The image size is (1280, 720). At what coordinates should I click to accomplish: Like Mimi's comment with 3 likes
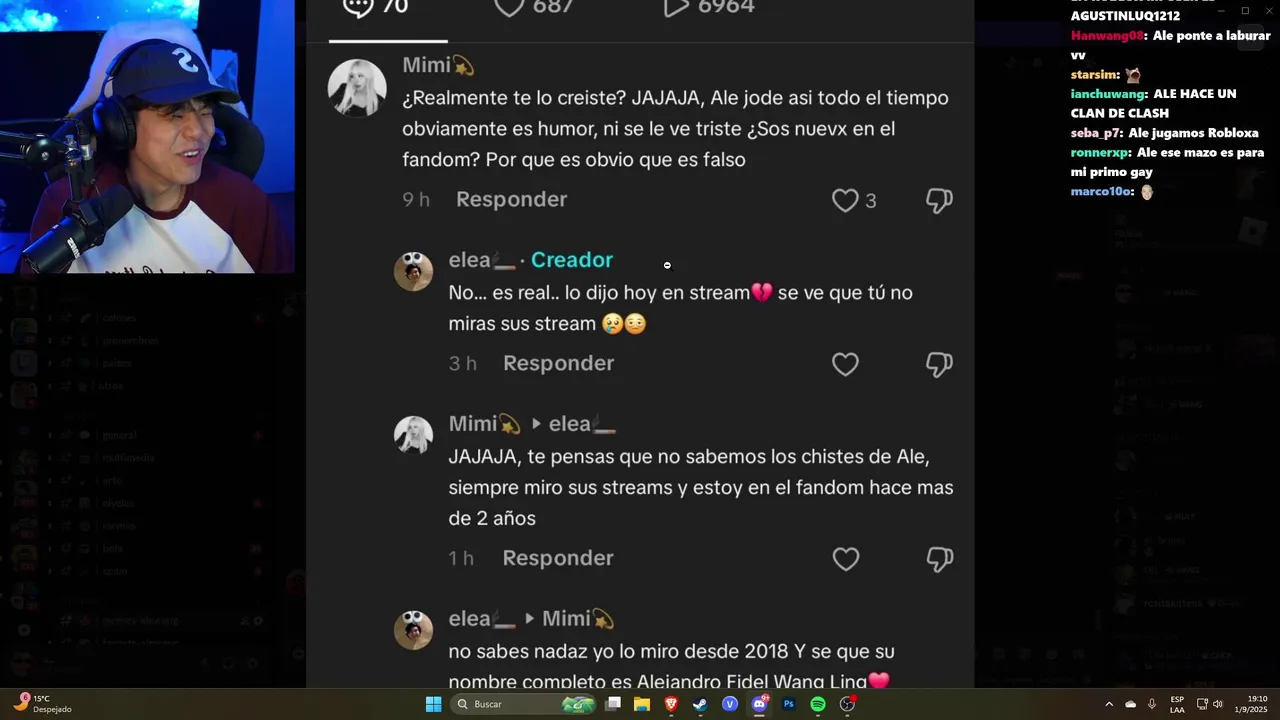845,200
